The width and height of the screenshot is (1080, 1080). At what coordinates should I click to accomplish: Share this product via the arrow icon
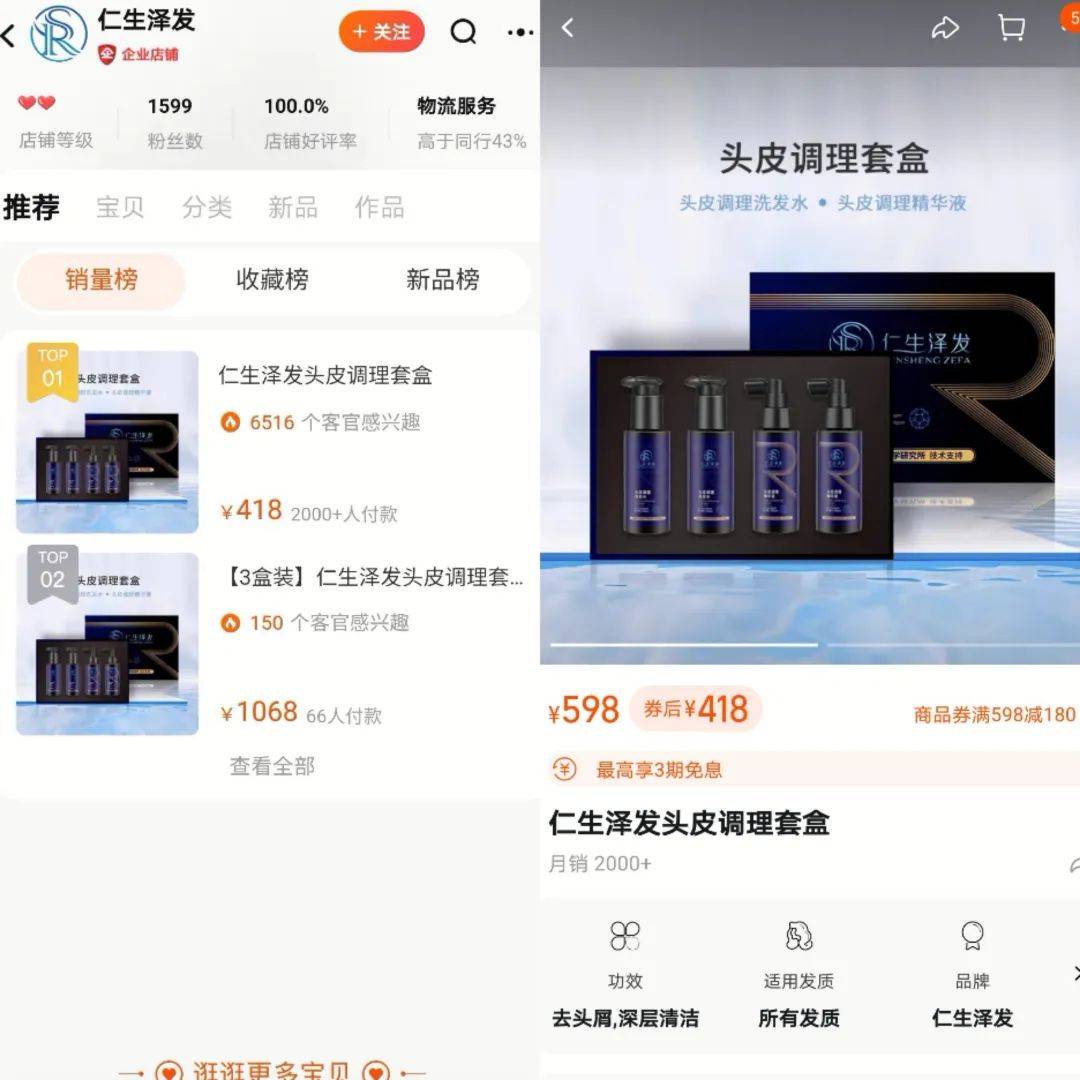click(945, 29)
